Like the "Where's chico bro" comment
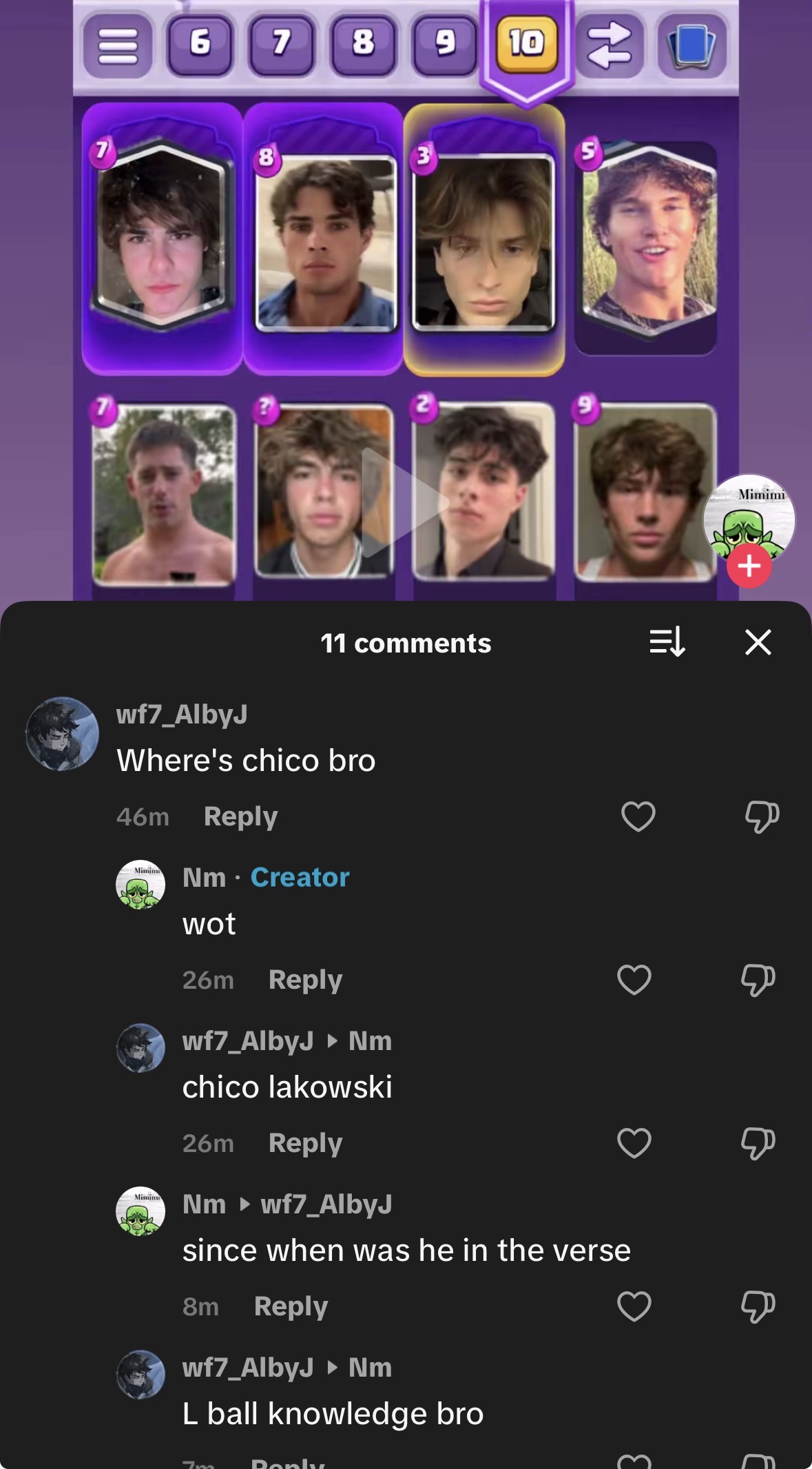The height and width of the screenshot is (1469, 812). (638, 816)
